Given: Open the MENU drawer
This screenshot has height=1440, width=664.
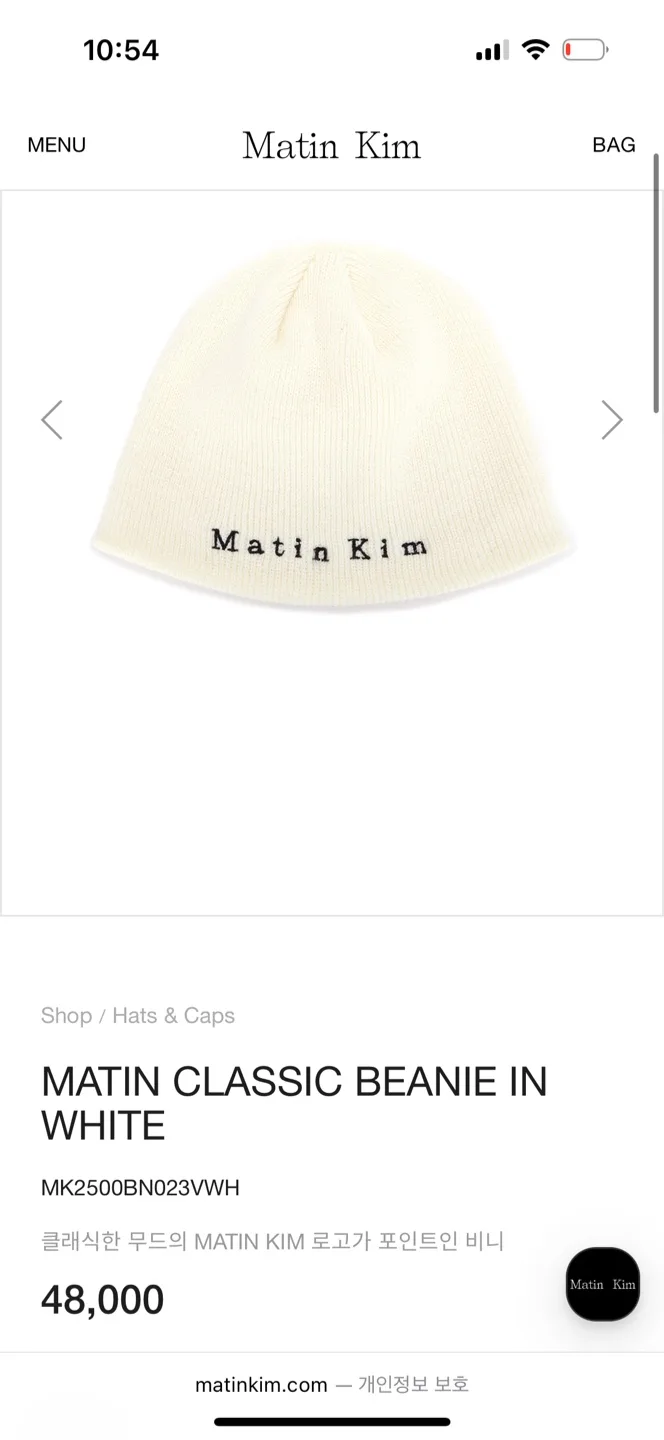Looking at the screenshot, I should [56, 145].
